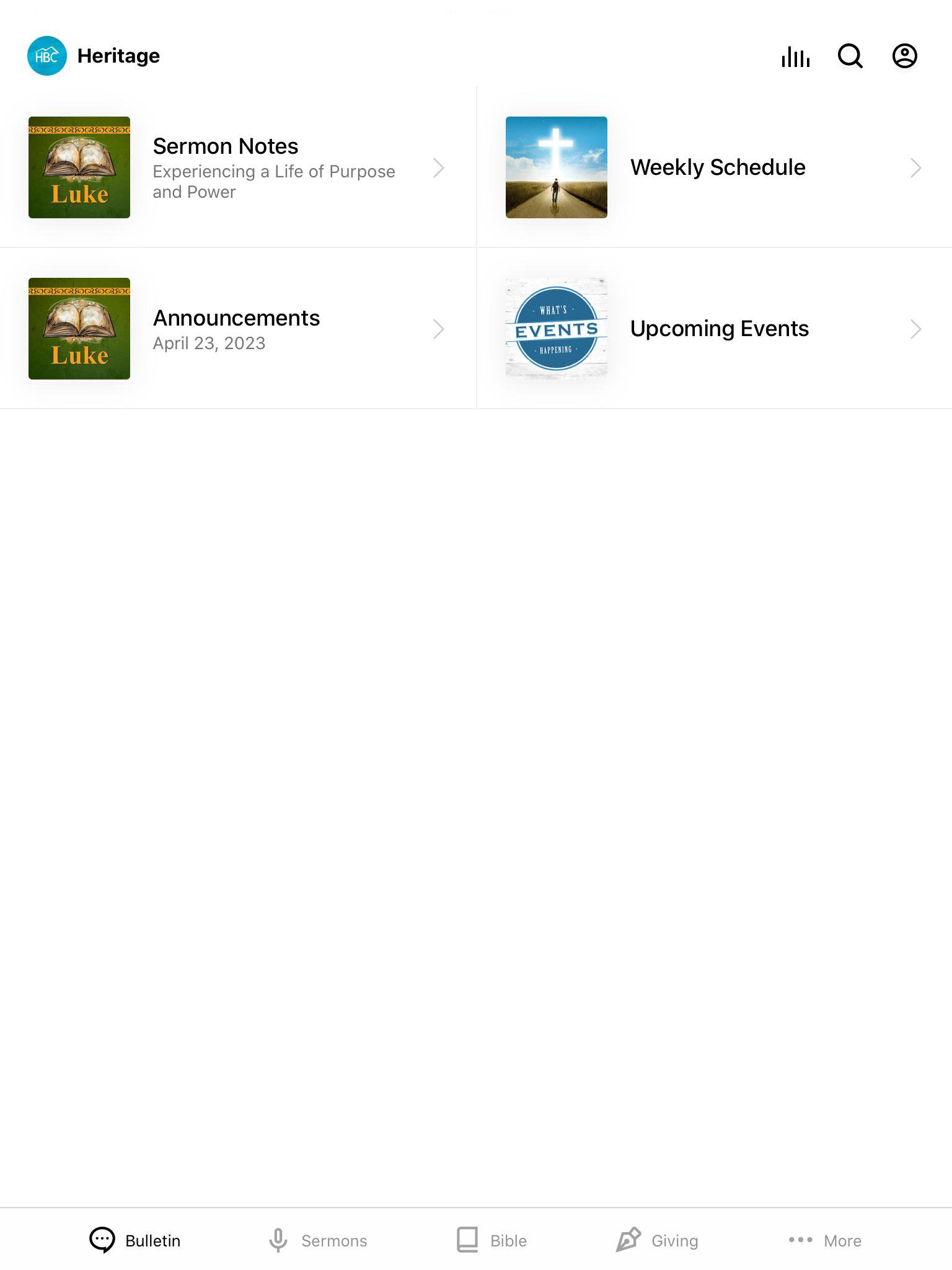Open the audio bars now-playing icon
Viewport: 952px width, 1270px height.
point(795,56)
